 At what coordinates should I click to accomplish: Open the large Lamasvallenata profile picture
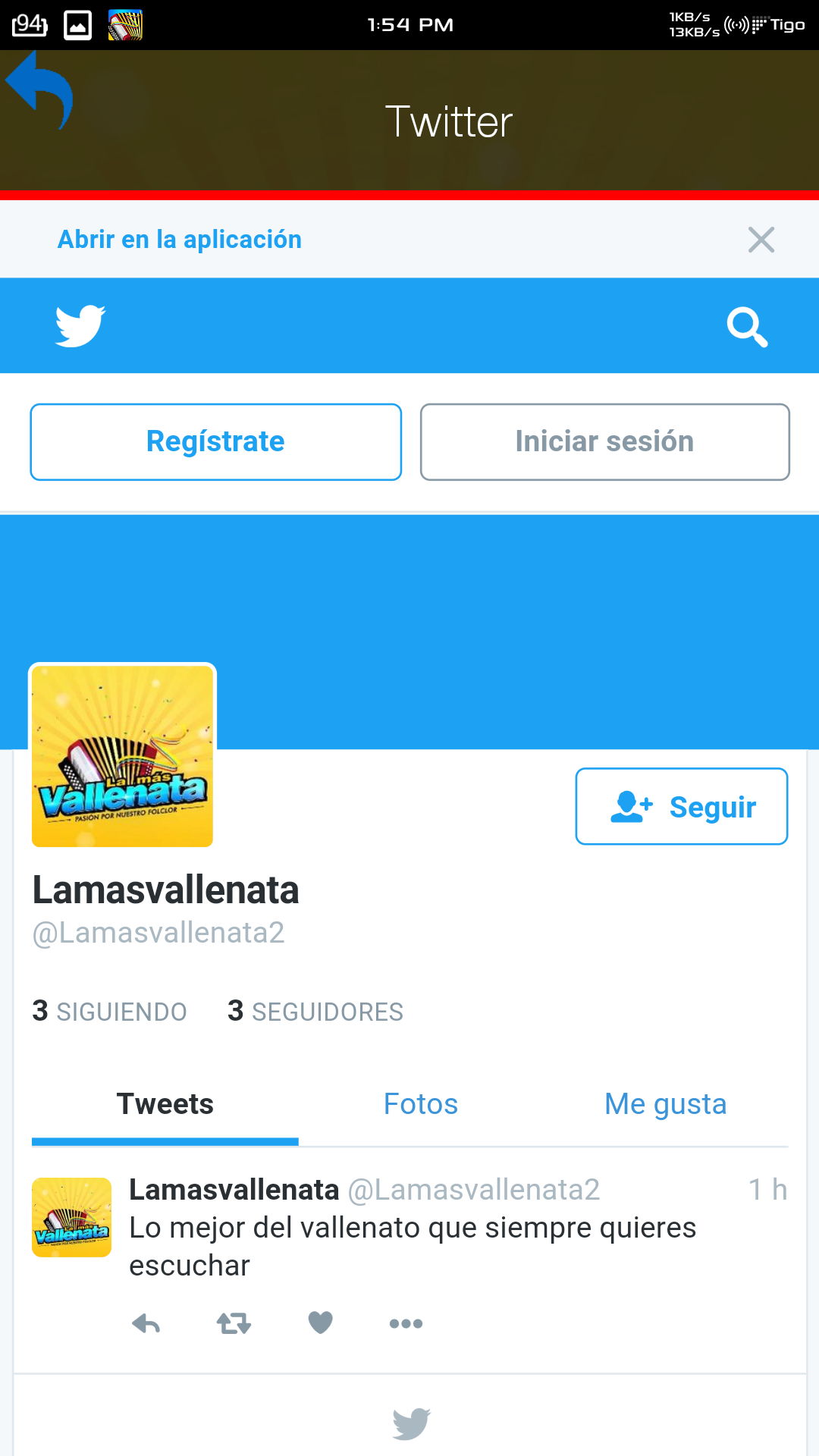(122, 756)
